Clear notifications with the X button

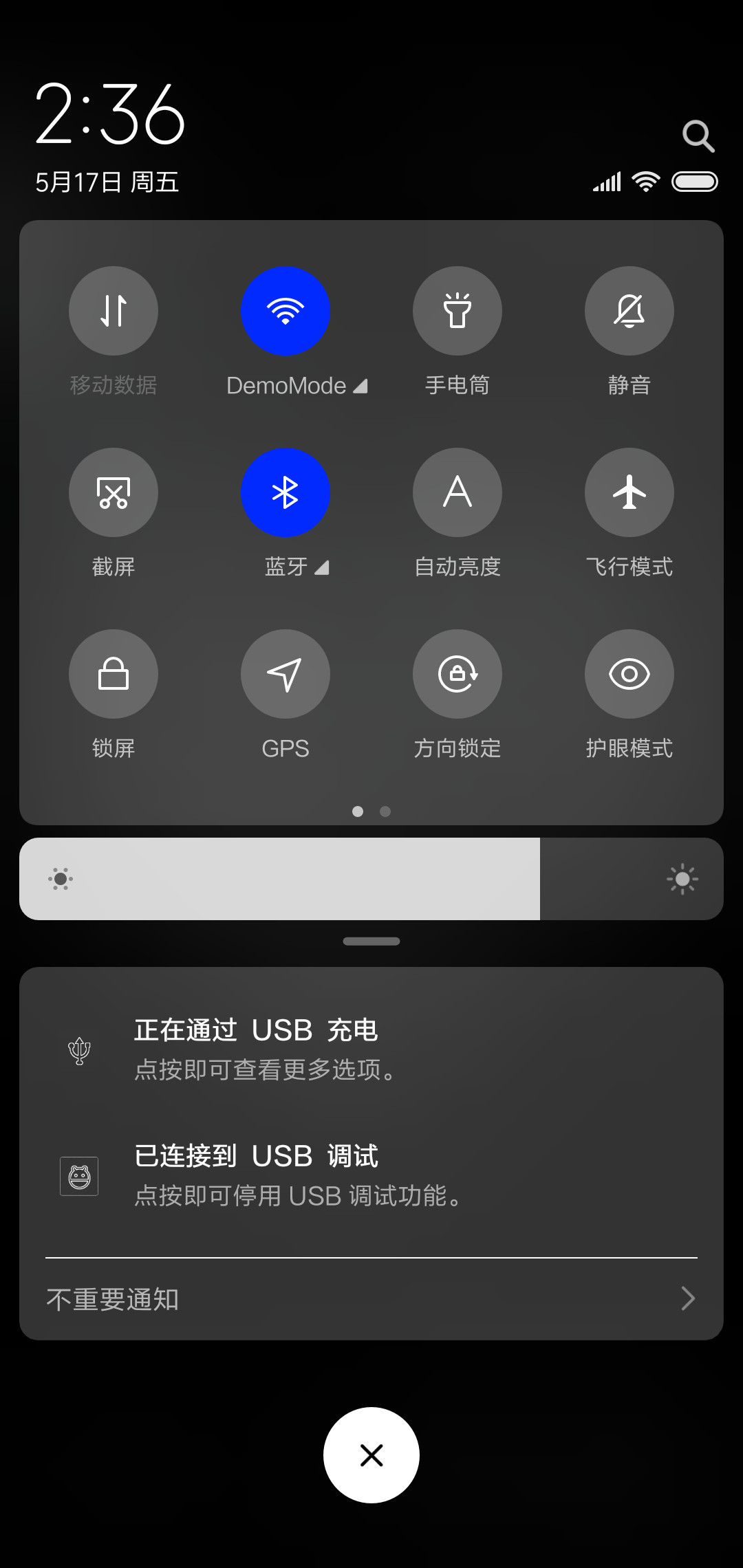(x=371, y=1455)
